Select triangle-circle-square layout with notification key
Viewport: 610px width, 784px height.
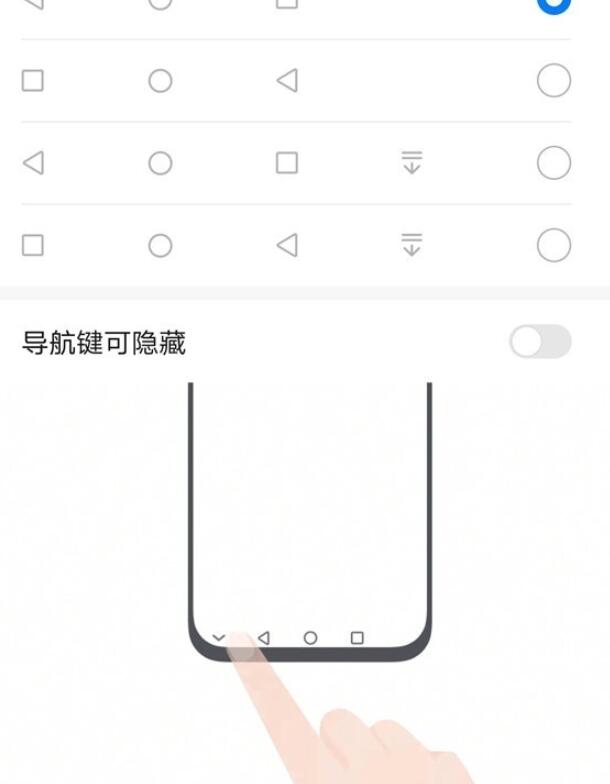(x=553, y=163)
